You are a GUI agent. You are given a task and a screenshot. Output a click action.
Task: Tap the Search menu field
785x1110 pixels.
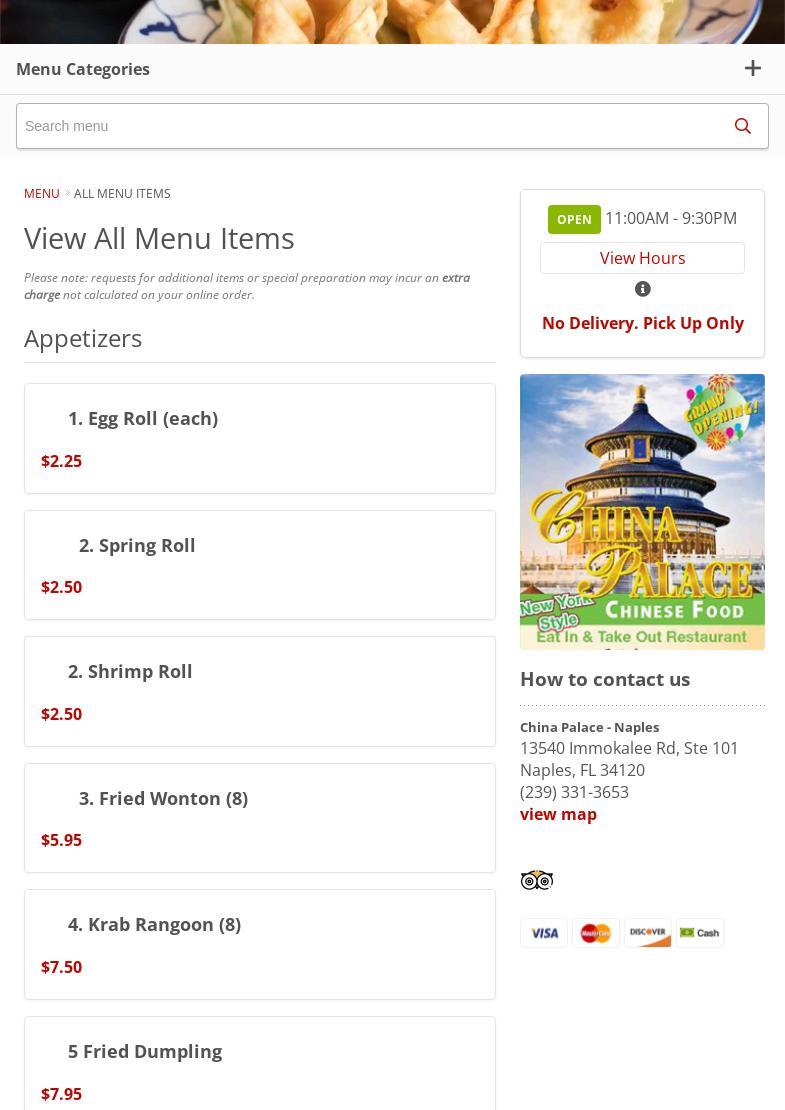pyautogui.click(x=365, y=126)
